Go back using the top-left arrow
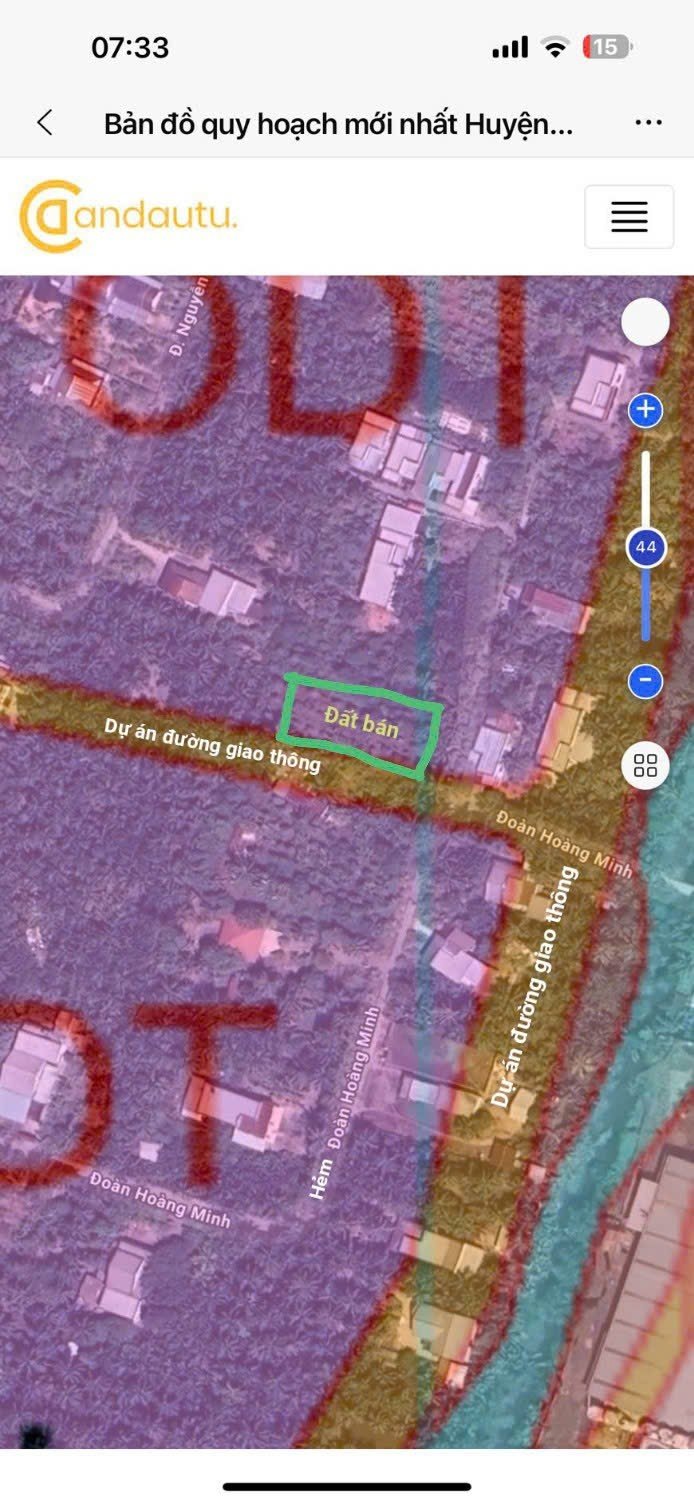The height and width of the screenshot is (1504, 694). click(x=44, y=123)
